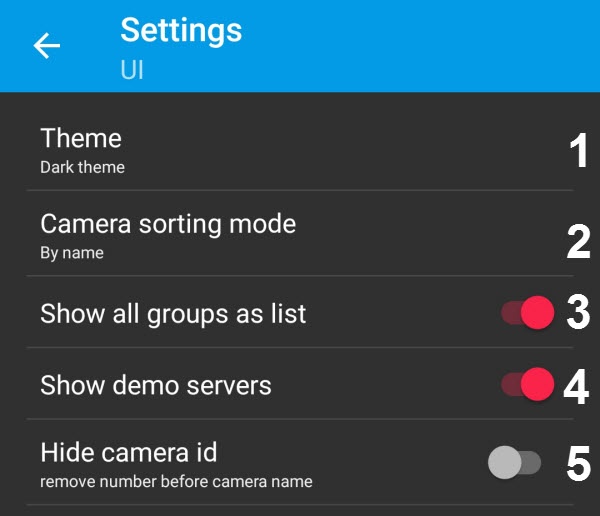Change the Camera sorting mode

(x=168, y=234)
